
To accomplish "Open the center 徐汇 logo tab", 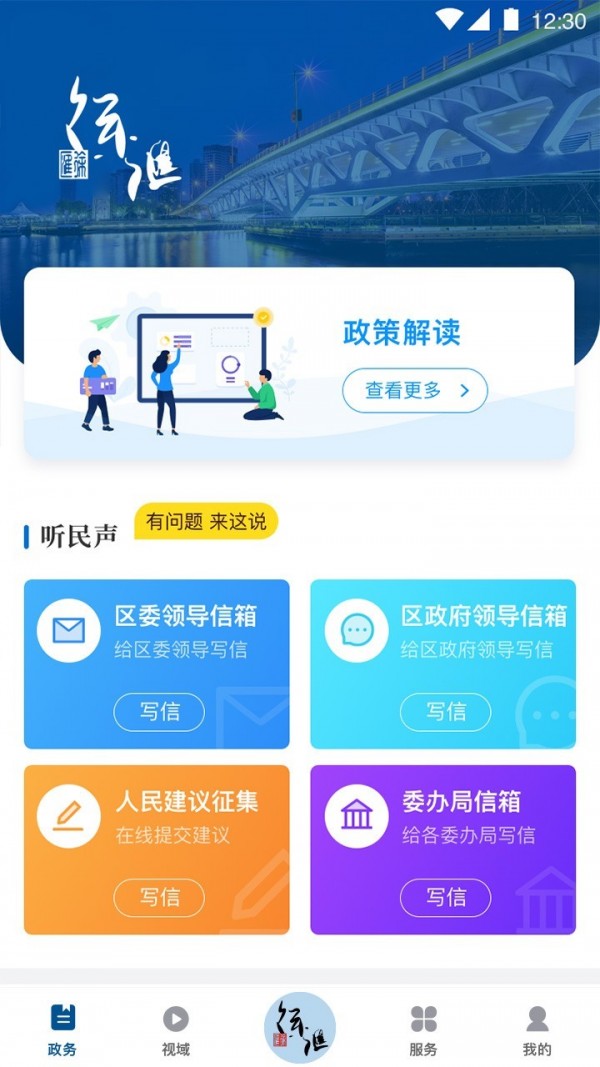I will 300,1027.
